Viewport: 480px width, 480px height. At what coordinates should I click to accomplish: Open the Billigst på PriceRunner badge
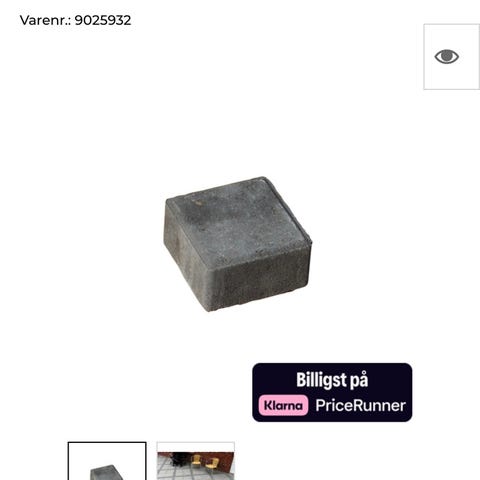(332, 392)
